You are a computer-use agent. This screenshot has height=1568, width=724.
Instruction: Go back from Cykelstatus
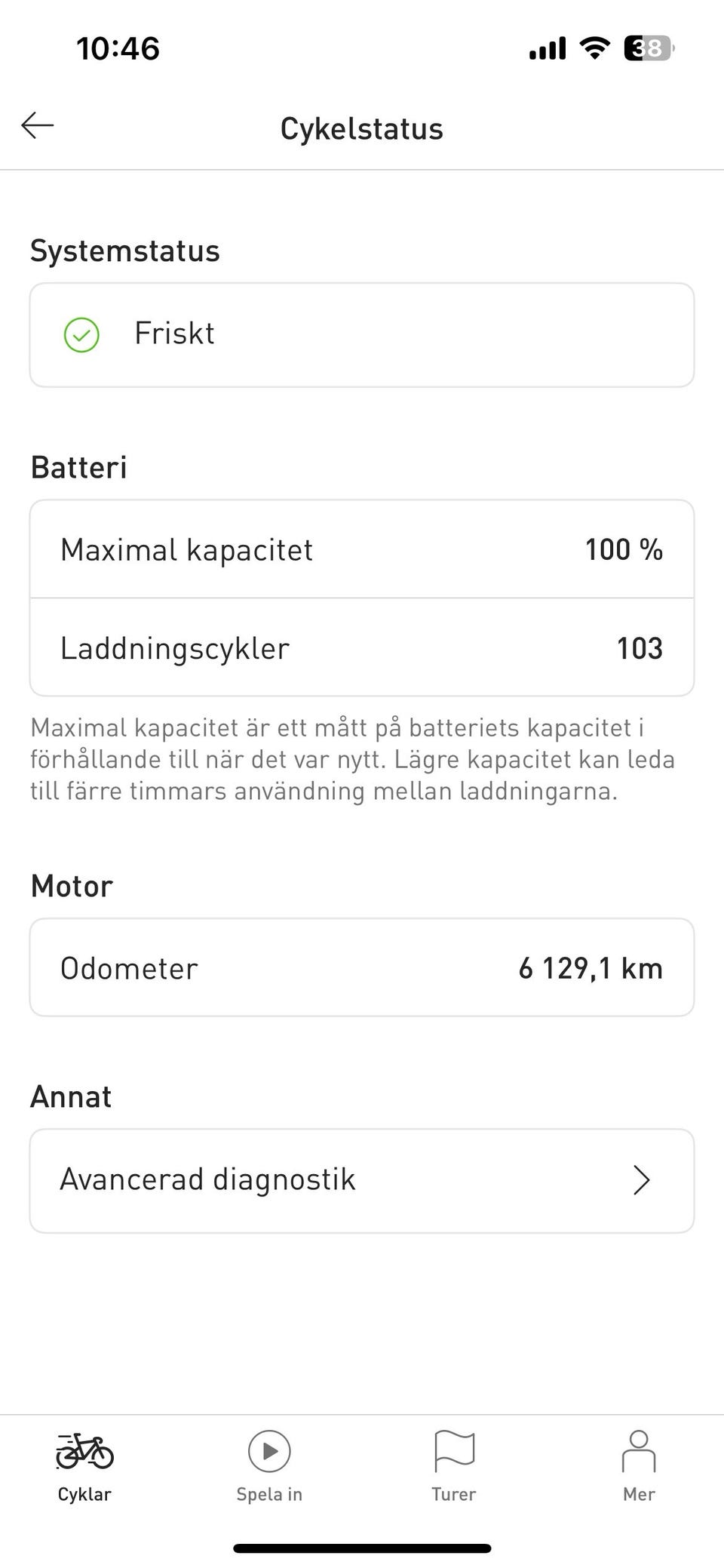[x=38, y=125]
